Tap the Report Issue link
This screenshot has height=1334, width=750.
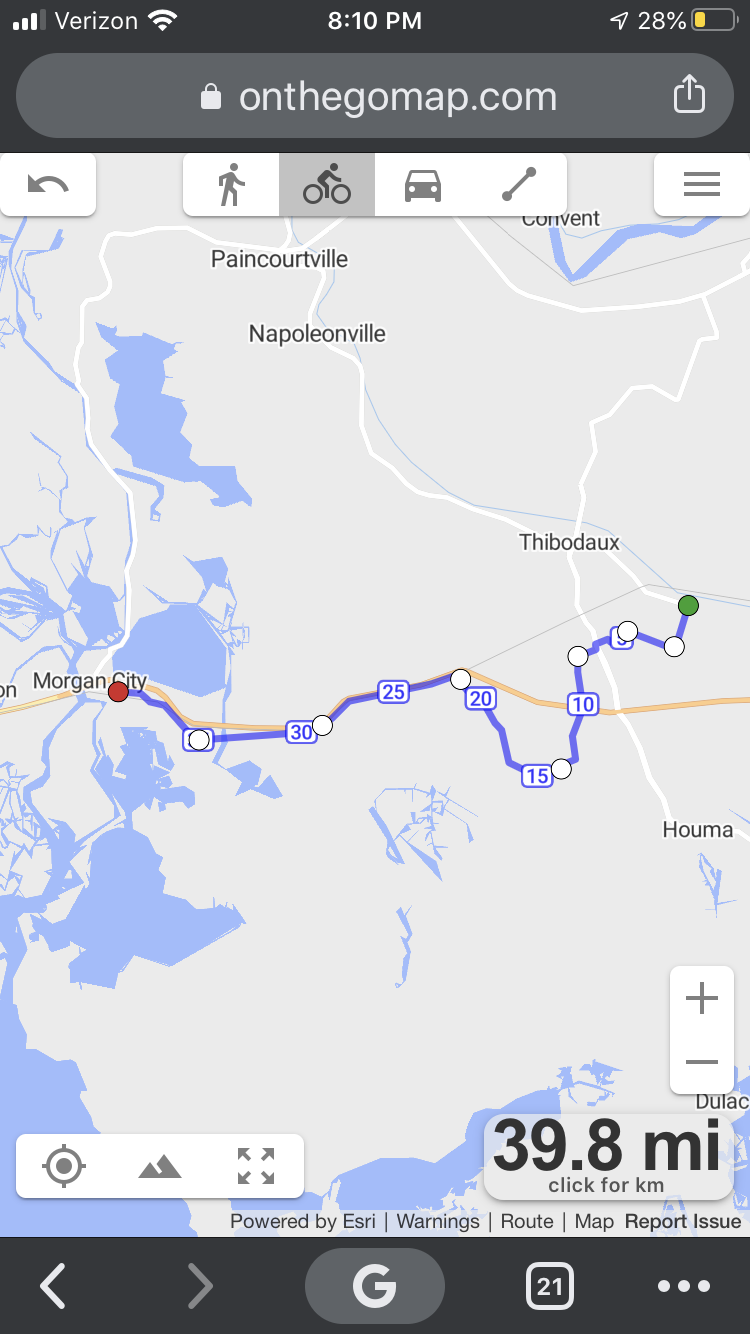tap(683, 1221)
